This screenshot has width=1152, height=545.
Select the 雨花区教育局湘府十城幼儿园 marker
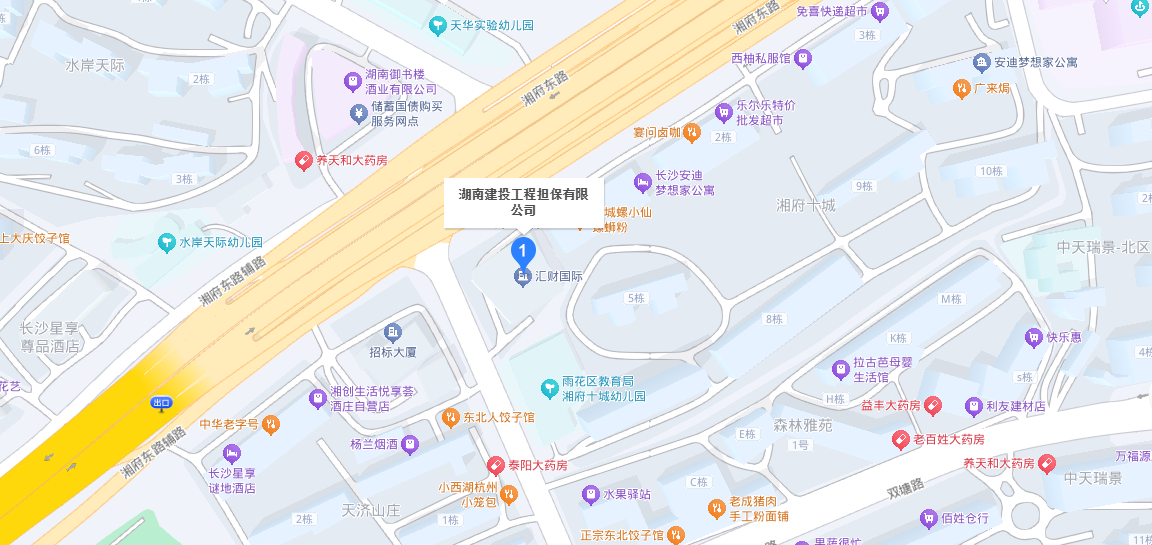click(548, 388)
